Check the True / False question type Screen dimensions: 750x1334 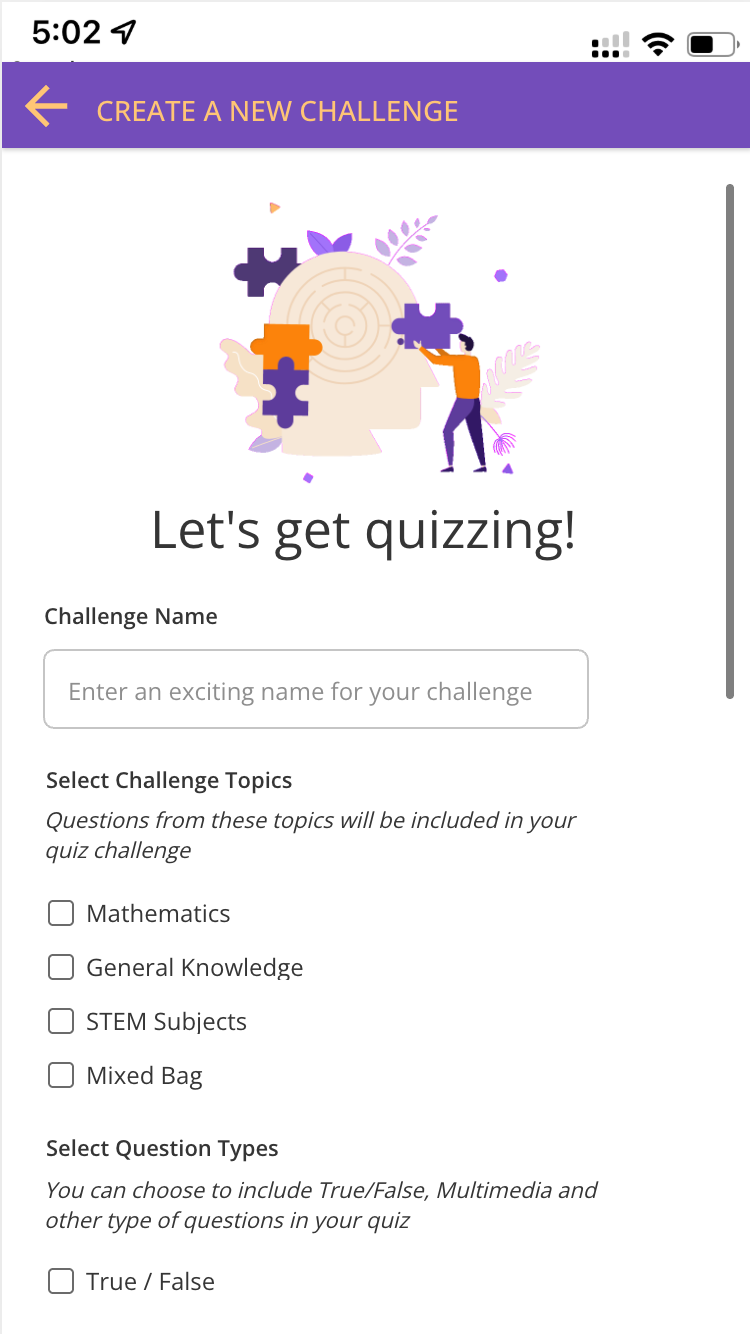pyautogui.click(x=61, y=1281)
